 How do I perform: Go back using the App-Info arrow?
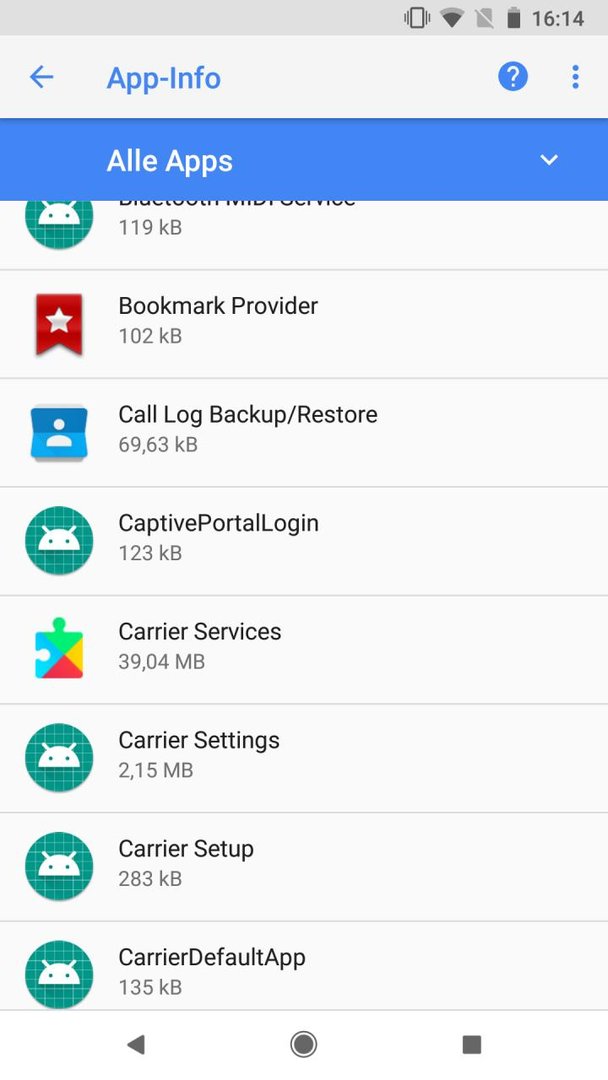point(41,77)
